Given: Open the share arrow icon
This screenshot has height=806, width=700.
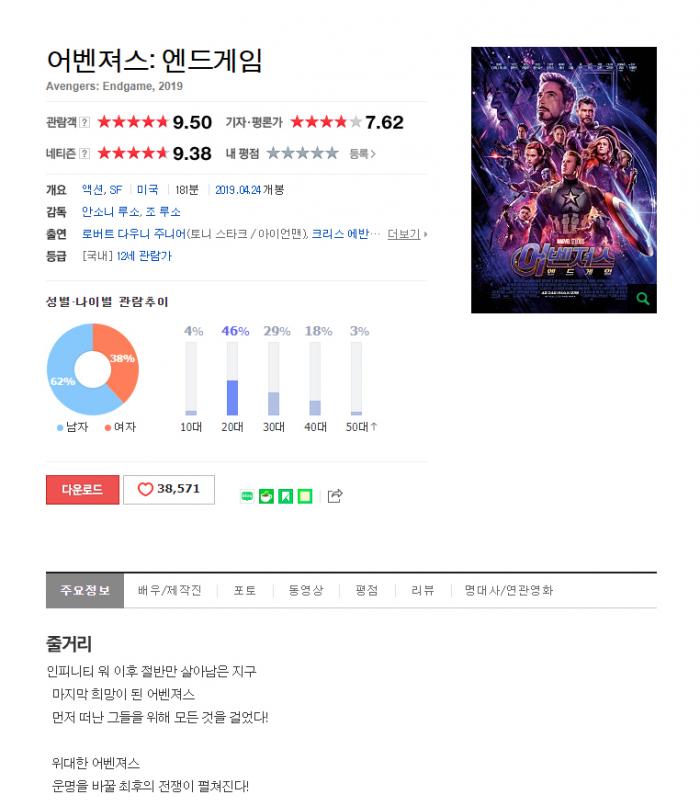Looking at the screenshot, I should point(335,496).
